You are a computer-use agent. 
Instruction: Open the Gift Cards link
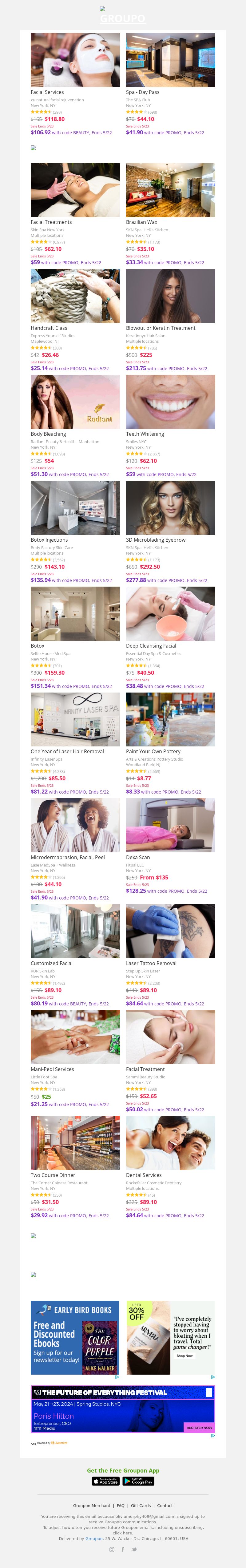pos(140,1505)
